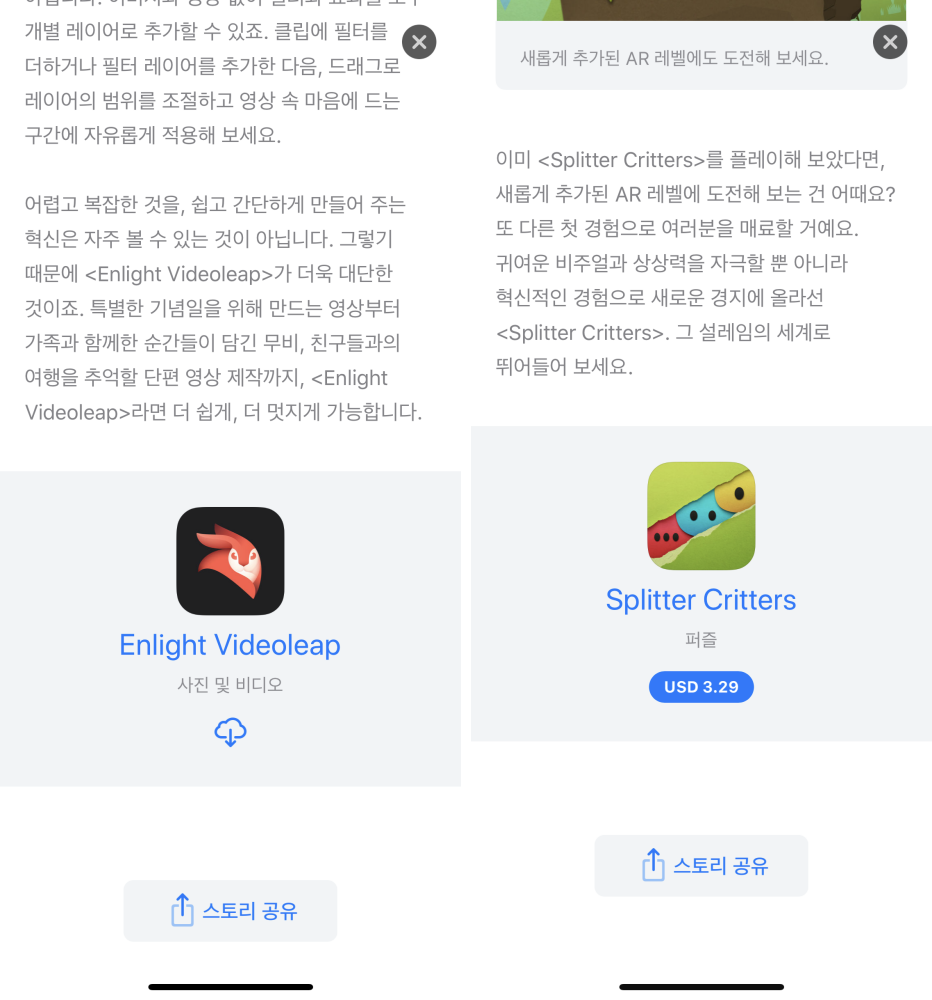
Task: Close the Enlight Videoleap story
Action: 419,42
